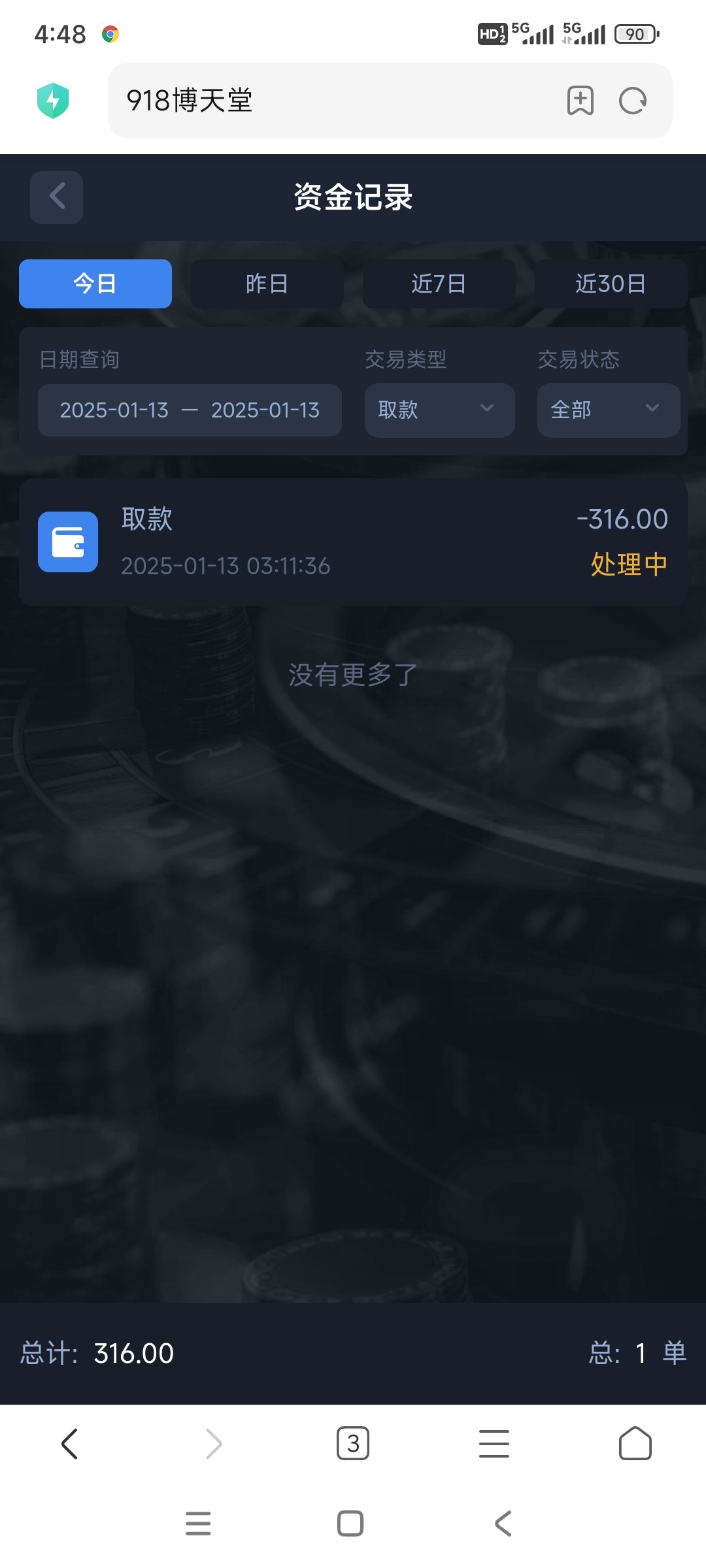The image size is (706, 1568).
Task: Open the browser security shield icon
Action: [x=53, y=101]
